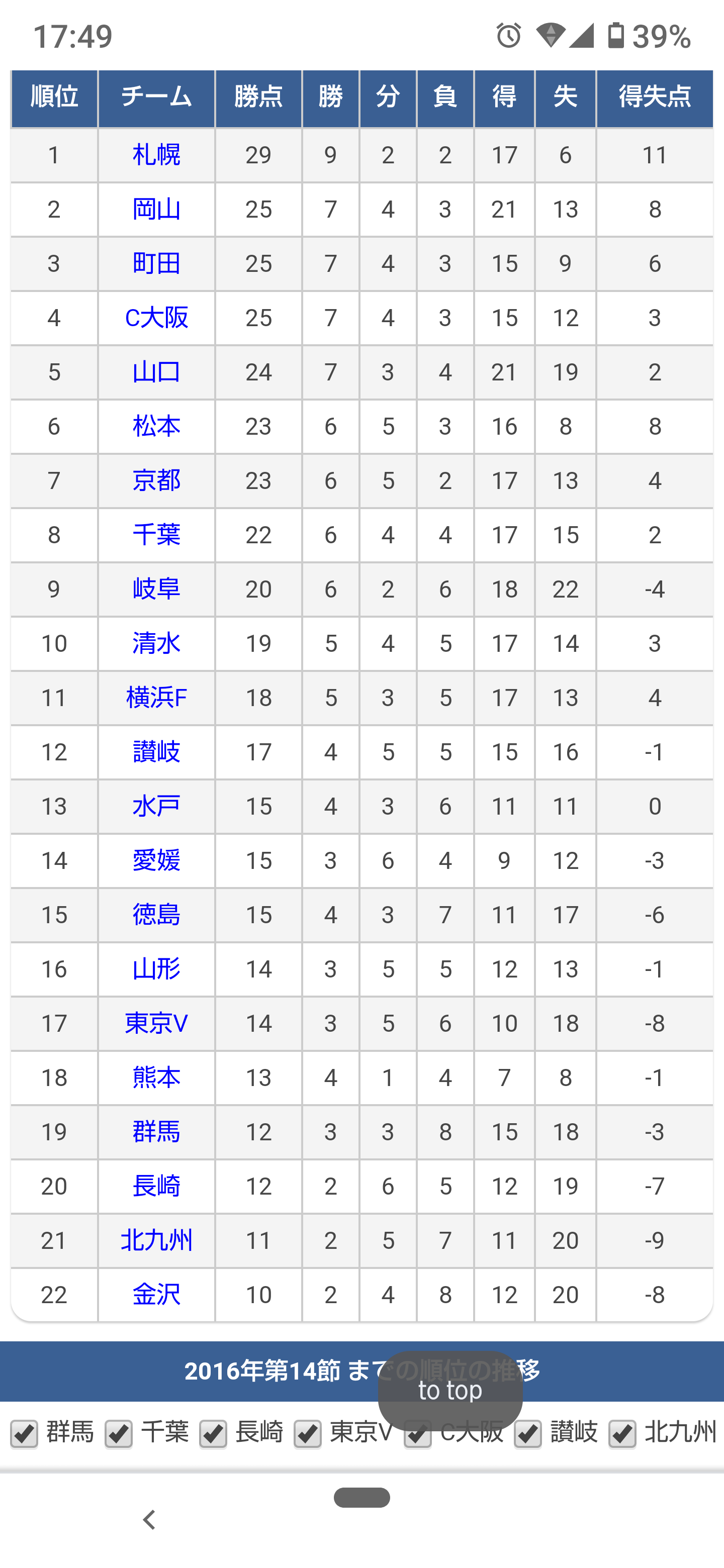Open the 金沢 team link
The width and height of the screenshot is (724, 1568).
click(156, 1295)
